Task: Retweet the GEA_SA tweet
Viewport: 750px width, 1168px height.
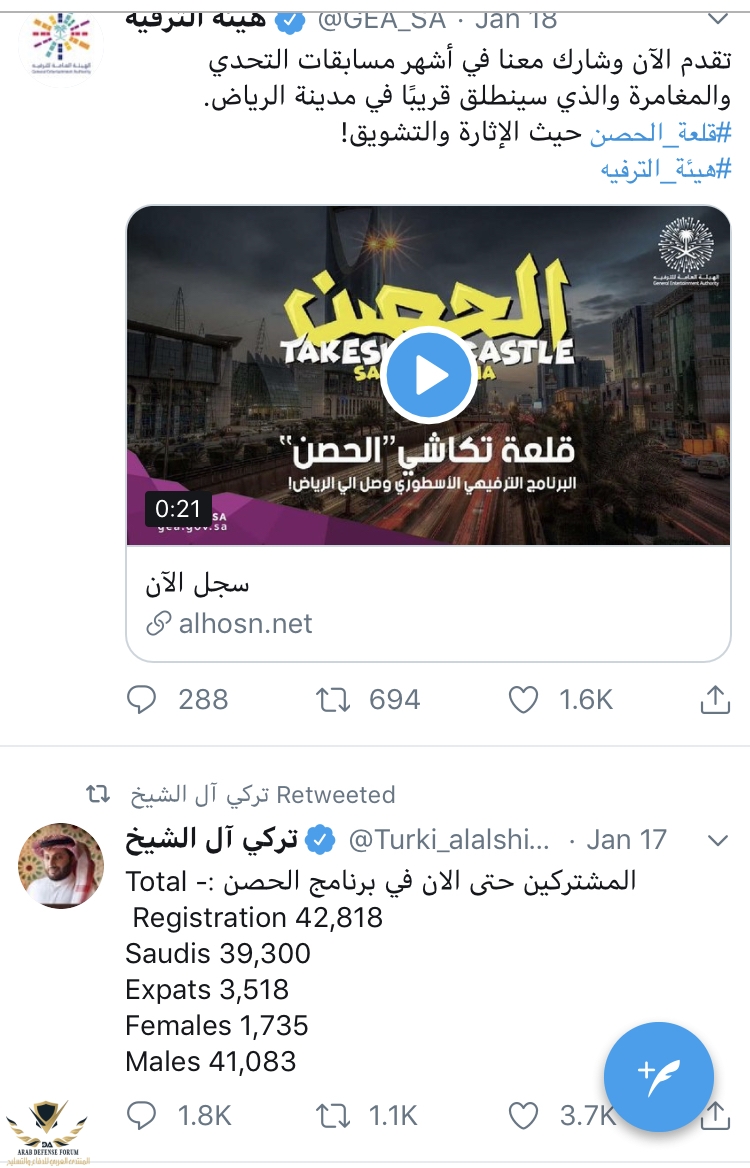Action: (332, 699)
